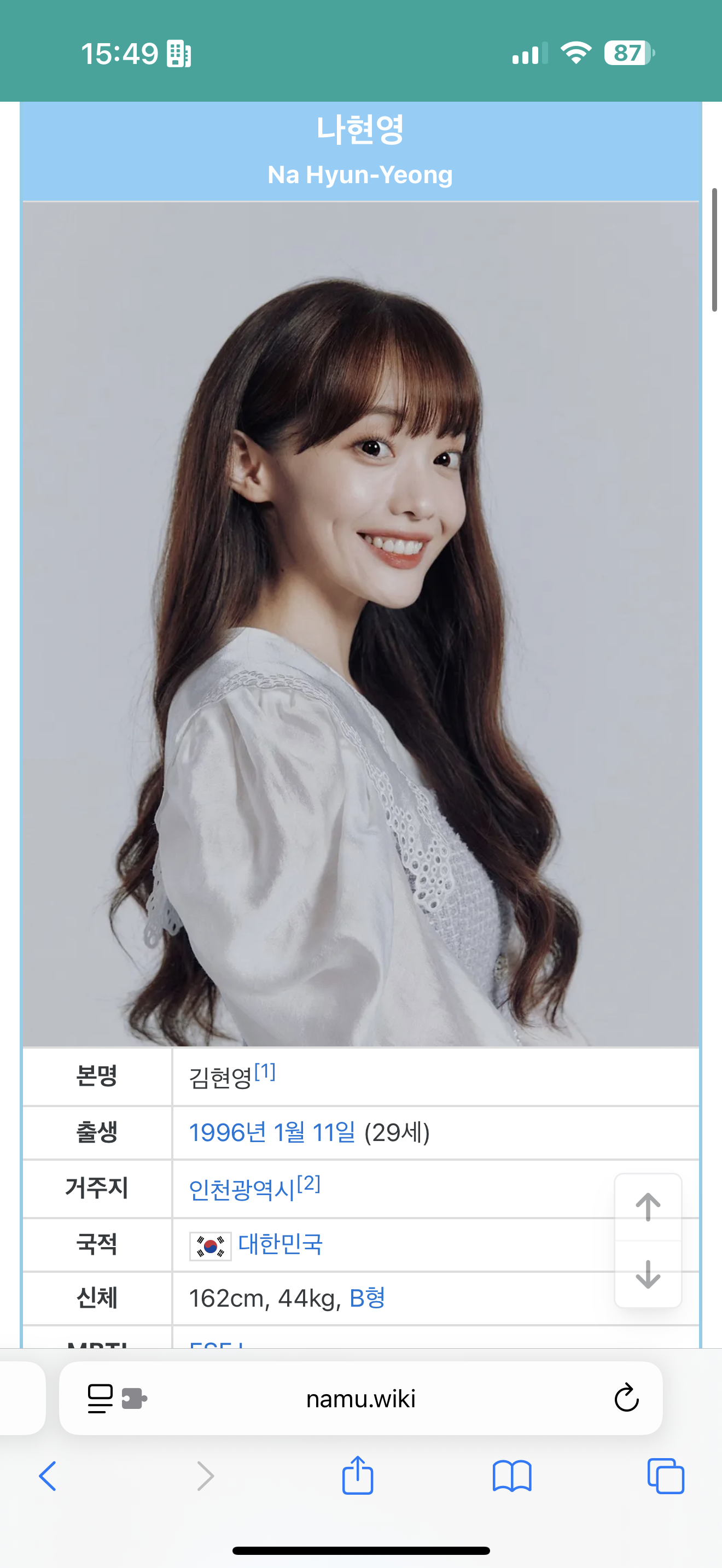Image resolution: width=722 pixels, height=1568 pixels.
Task: Open the 대한민국 nationality link
Action: coord(280,1244)
